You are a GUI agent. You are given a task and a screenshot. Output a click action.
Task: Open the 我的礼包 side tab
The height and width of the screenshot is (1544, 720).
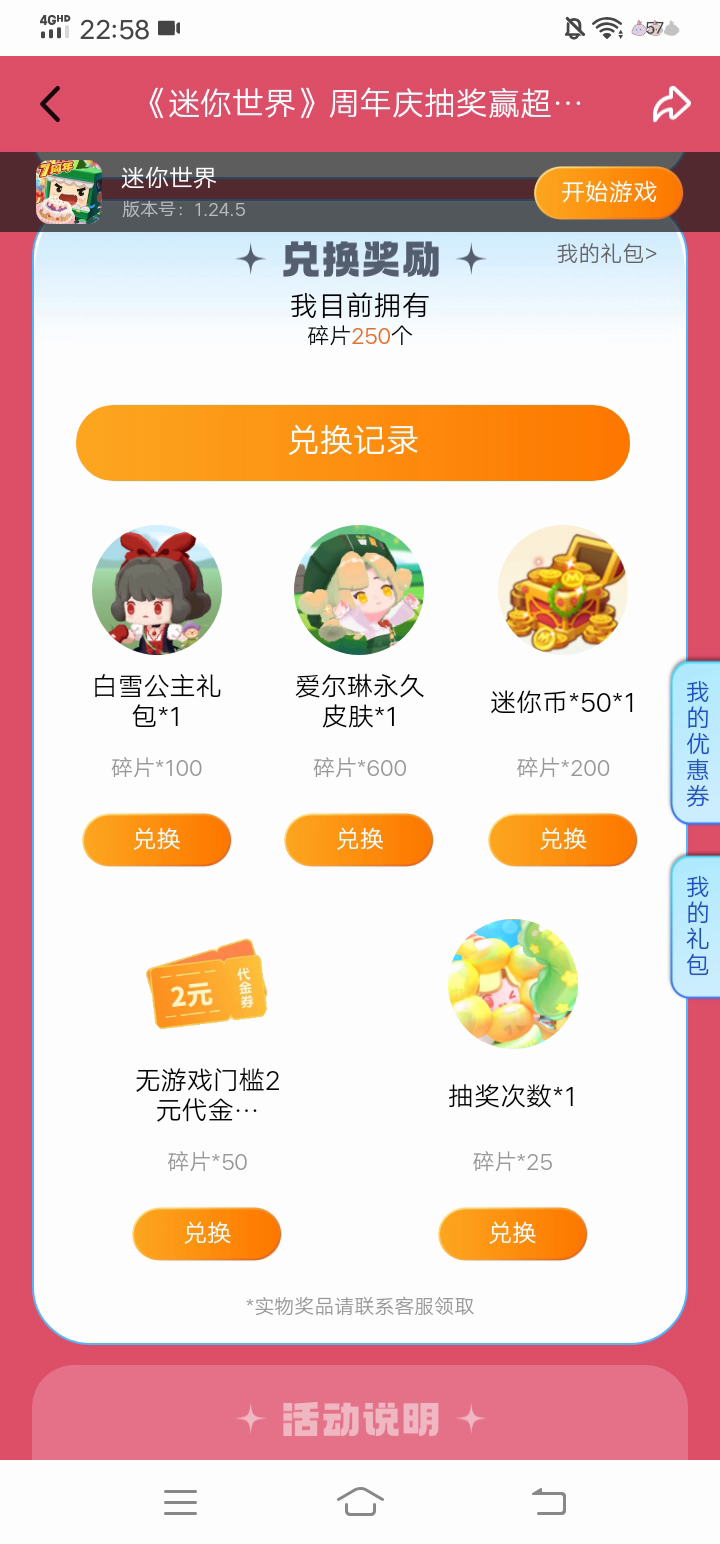point(697,926)
